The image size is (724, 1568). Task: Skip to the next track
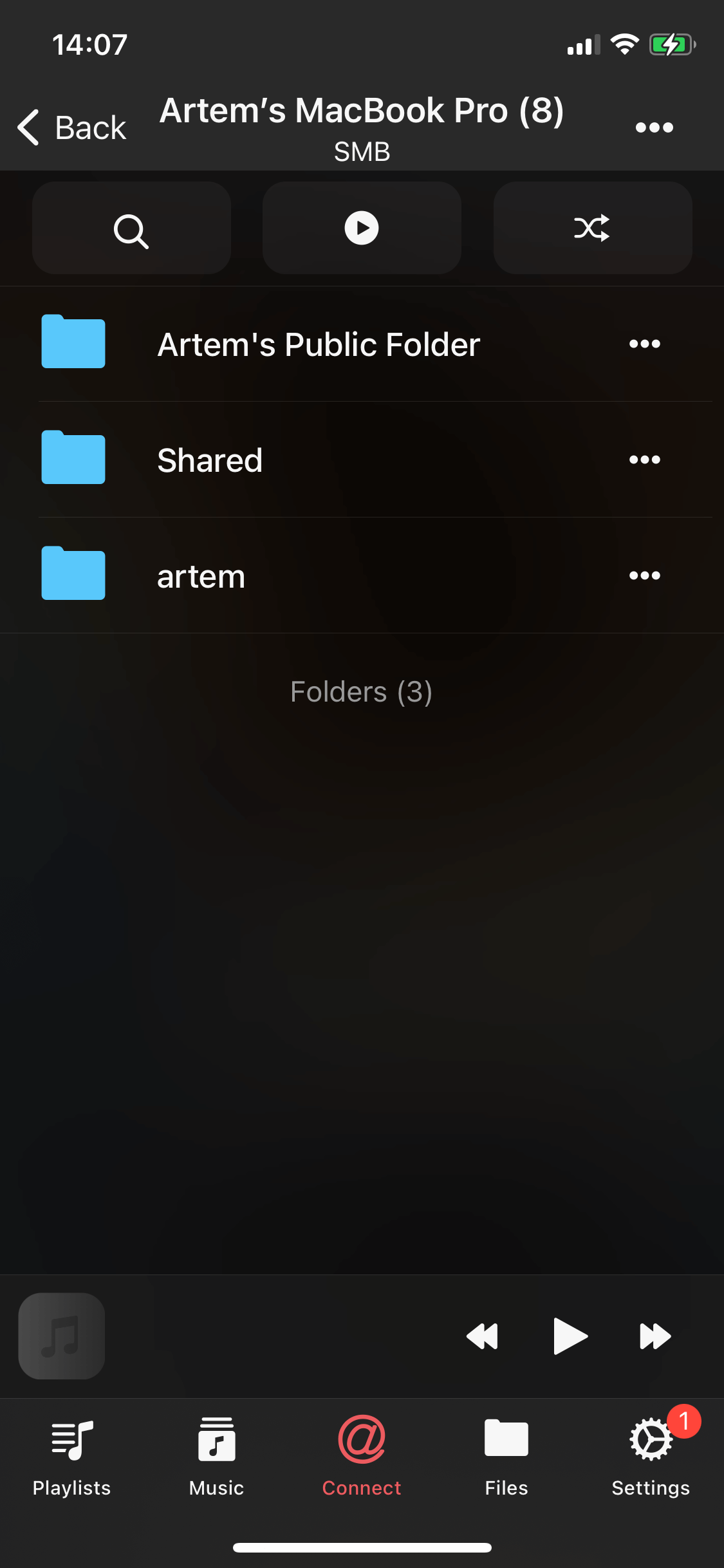[x=654, y=1335]
